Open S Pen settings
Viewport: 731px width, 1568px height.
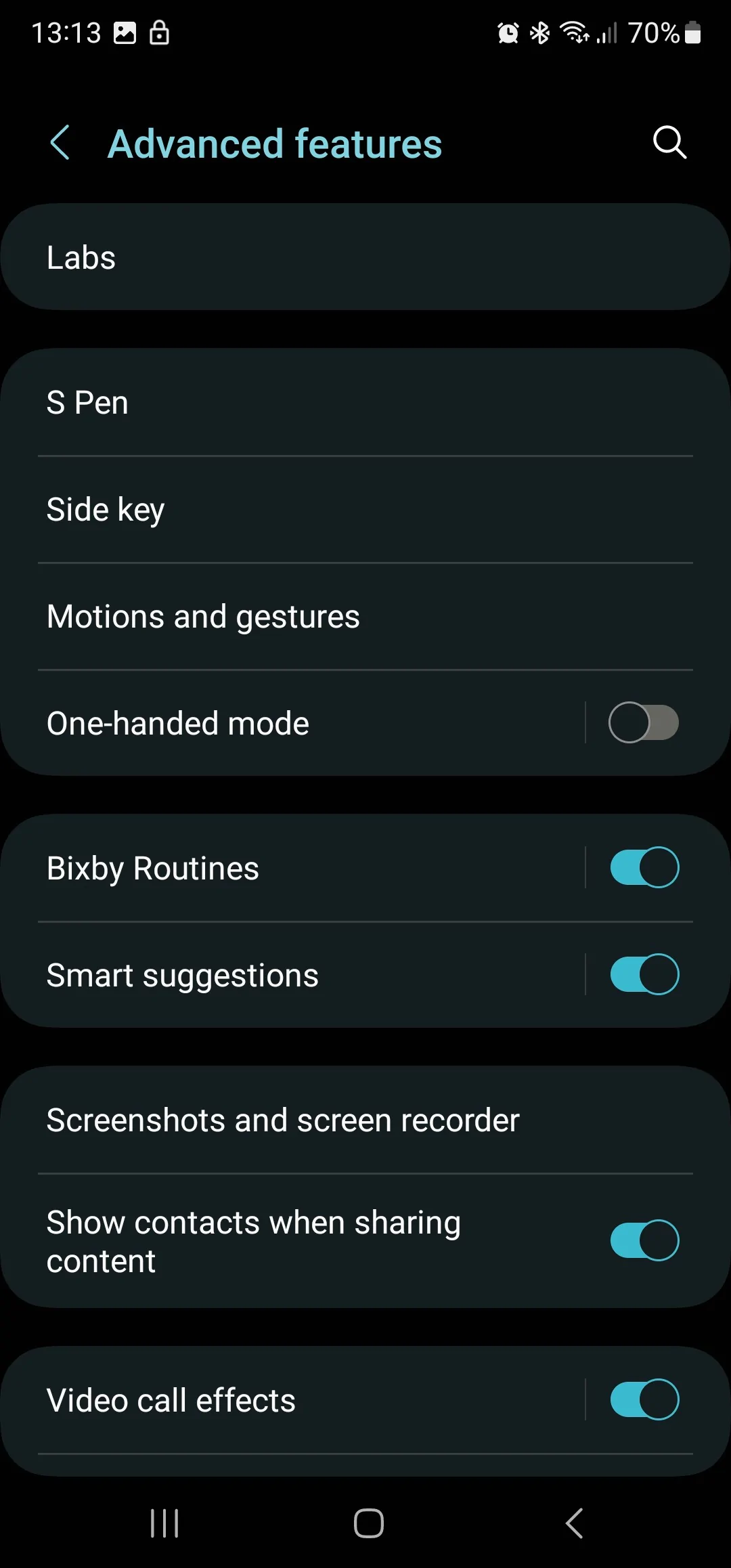tap(365, 403)
